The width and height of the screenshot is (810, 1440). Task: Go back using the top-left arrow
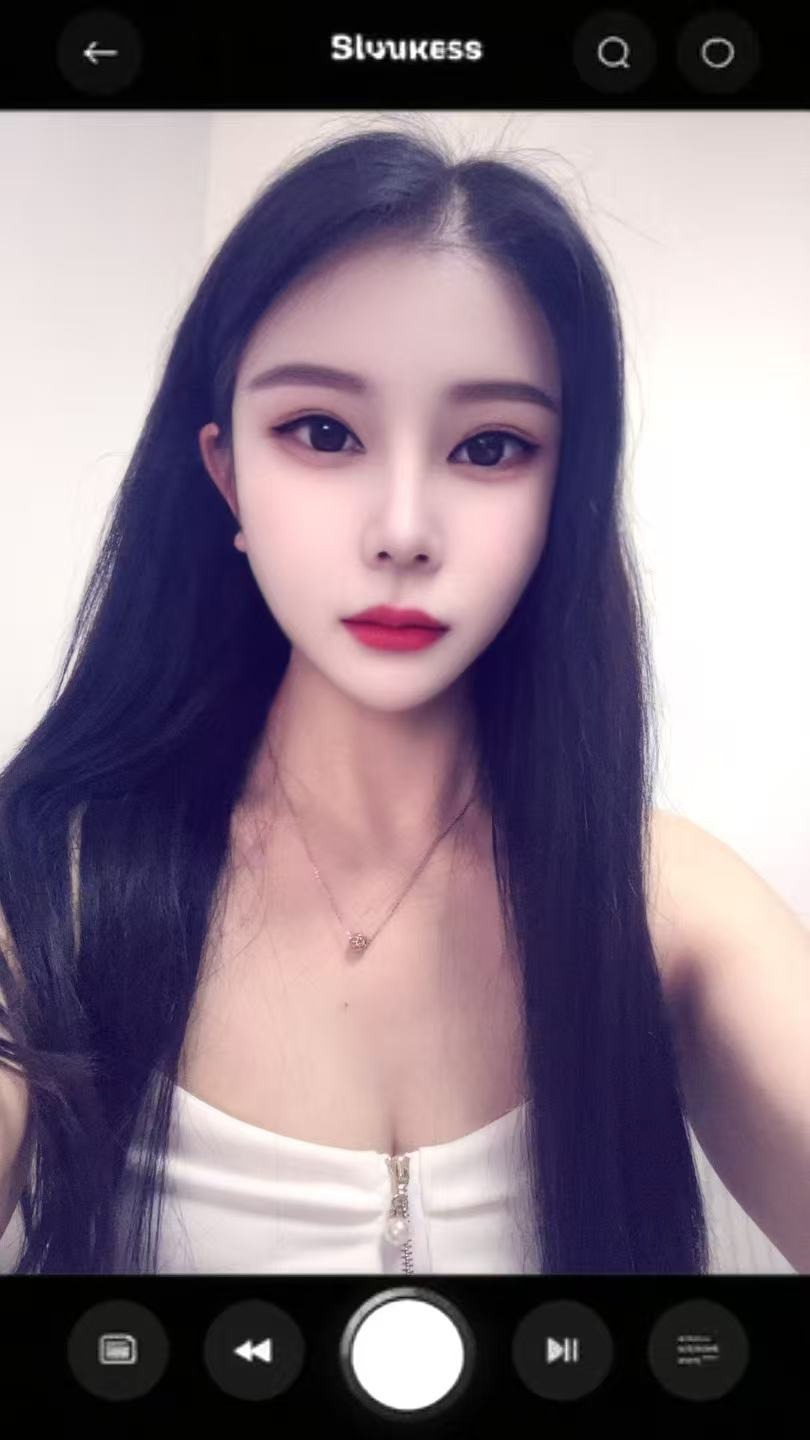tap(99, 53)
